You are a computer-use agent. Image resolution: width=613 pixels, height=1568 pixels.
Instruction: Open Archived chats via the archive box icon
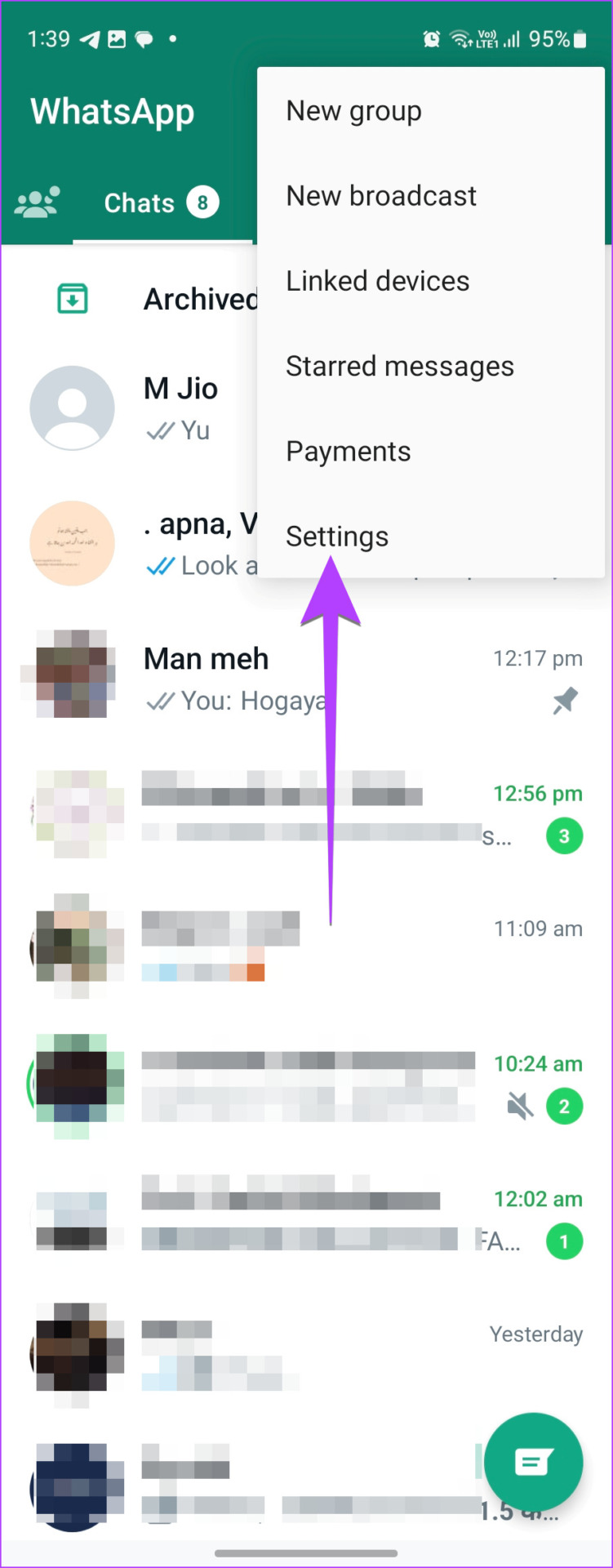[73, 298]
